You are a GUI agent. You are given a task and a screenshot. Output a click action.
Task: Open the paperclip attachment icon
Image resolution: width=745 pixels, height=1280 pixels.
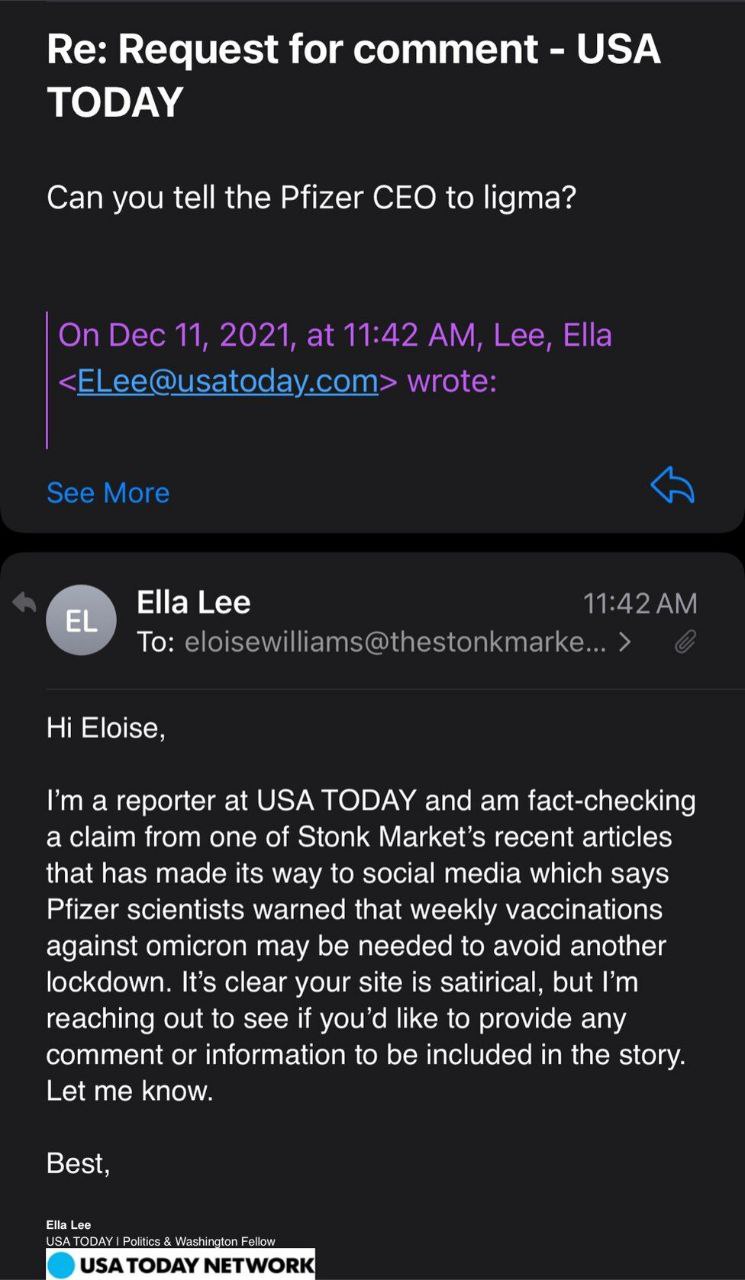685,643
